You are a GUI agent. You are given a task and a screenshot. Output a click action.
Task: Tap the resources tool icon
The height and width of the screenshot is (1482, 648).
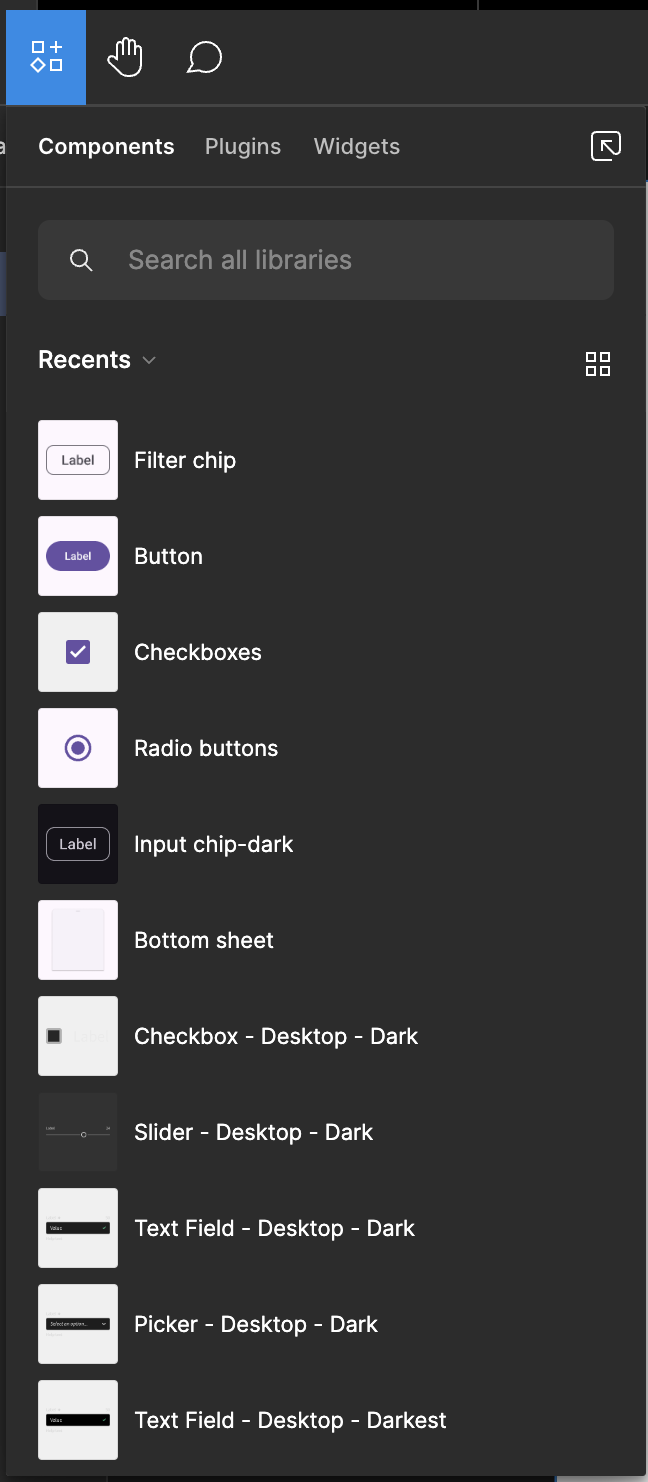point(46,57)
